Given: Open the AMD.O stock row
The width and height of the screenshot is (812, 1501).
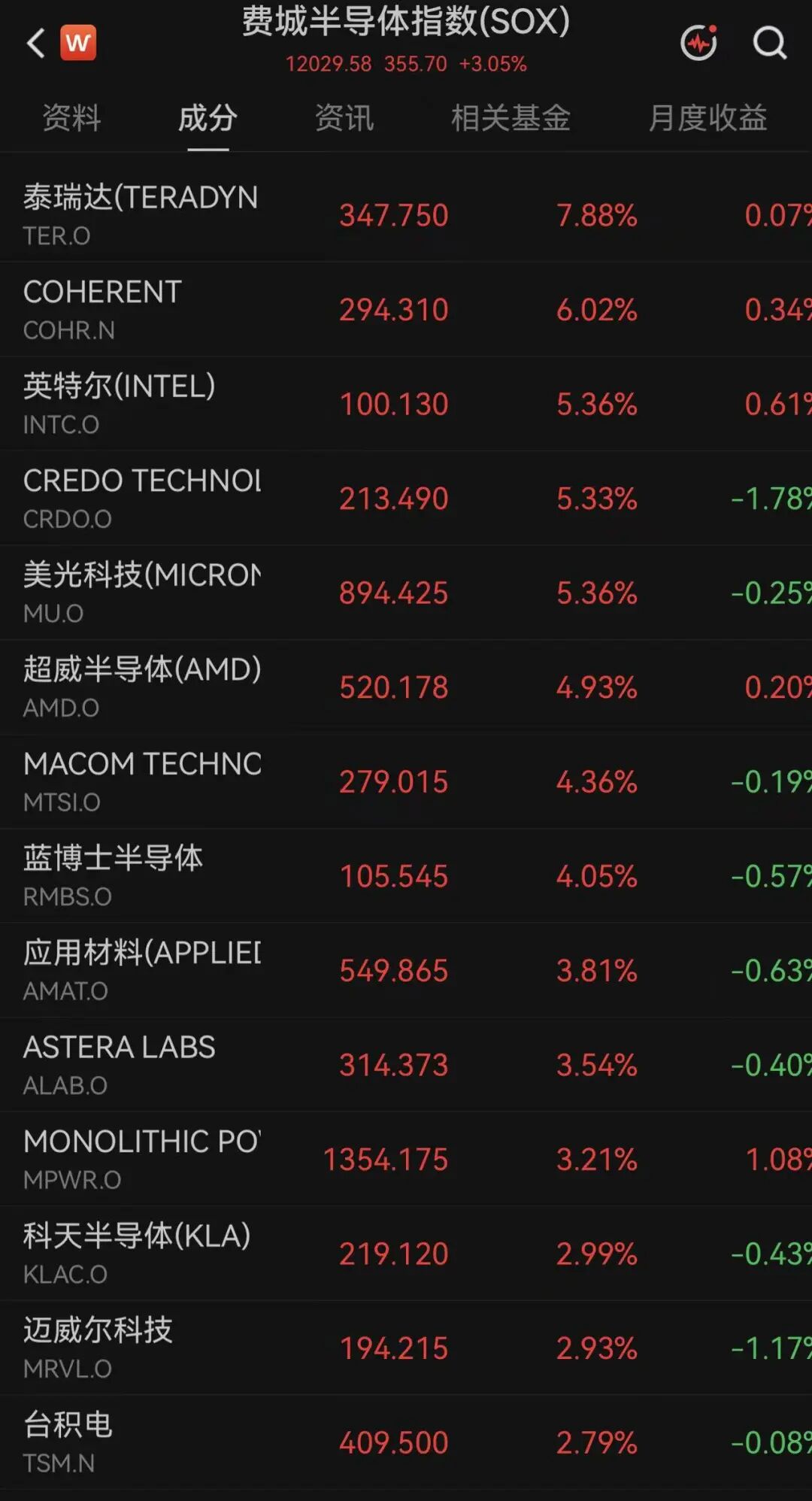Looking at the screenshot, I should pos(406,687).
